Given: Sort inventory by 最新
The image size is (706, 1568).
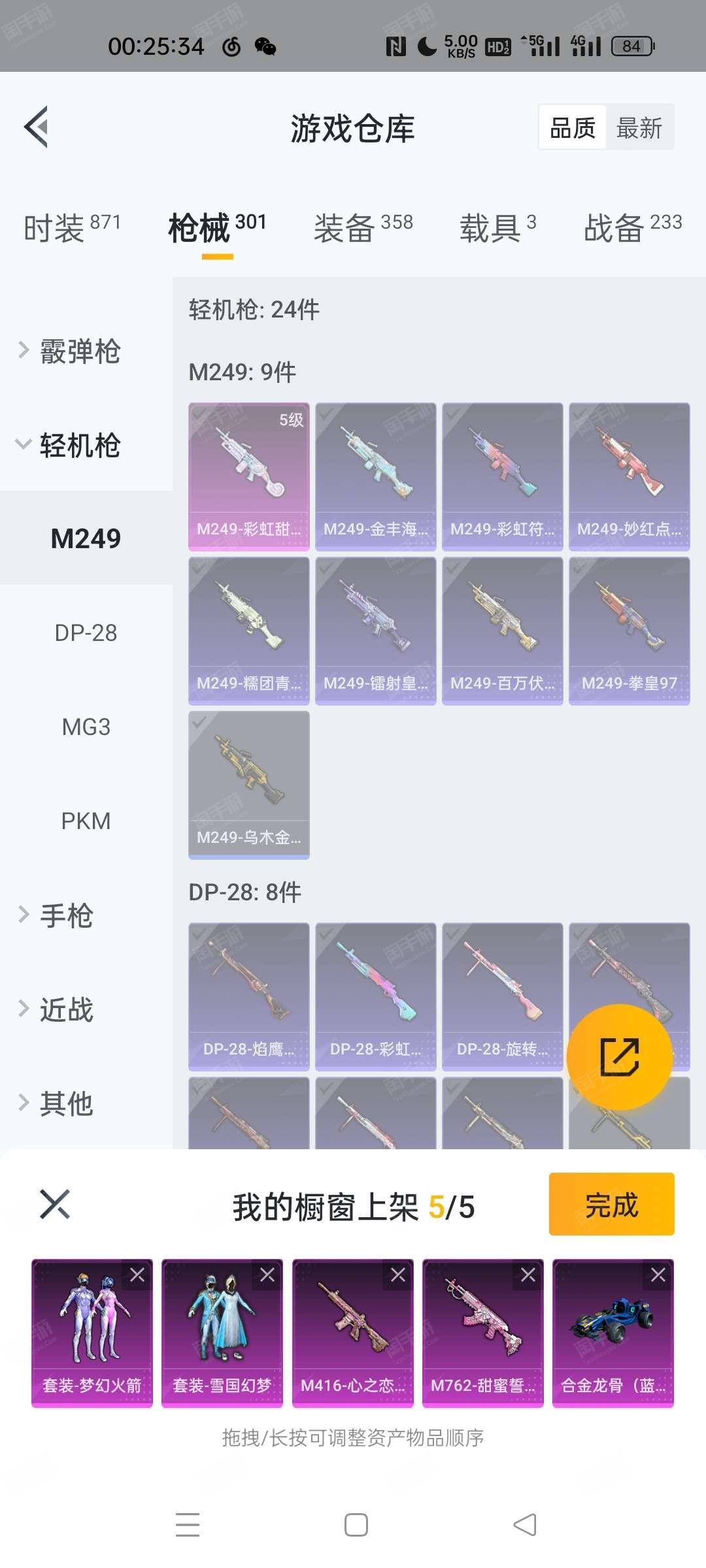Looking at the screenshot, I should [639, 127].
